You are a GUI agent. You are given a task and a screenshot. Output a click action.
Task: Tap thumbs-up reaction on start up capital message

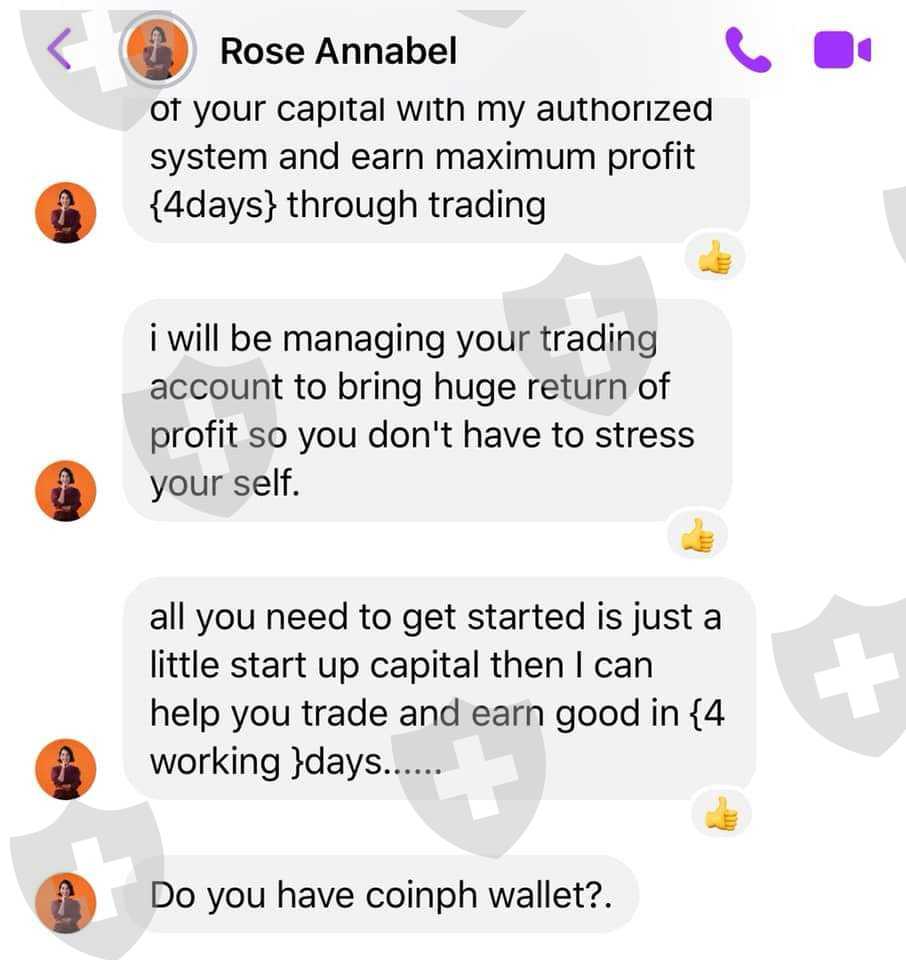pyautogui.click(x=721, y=813)
